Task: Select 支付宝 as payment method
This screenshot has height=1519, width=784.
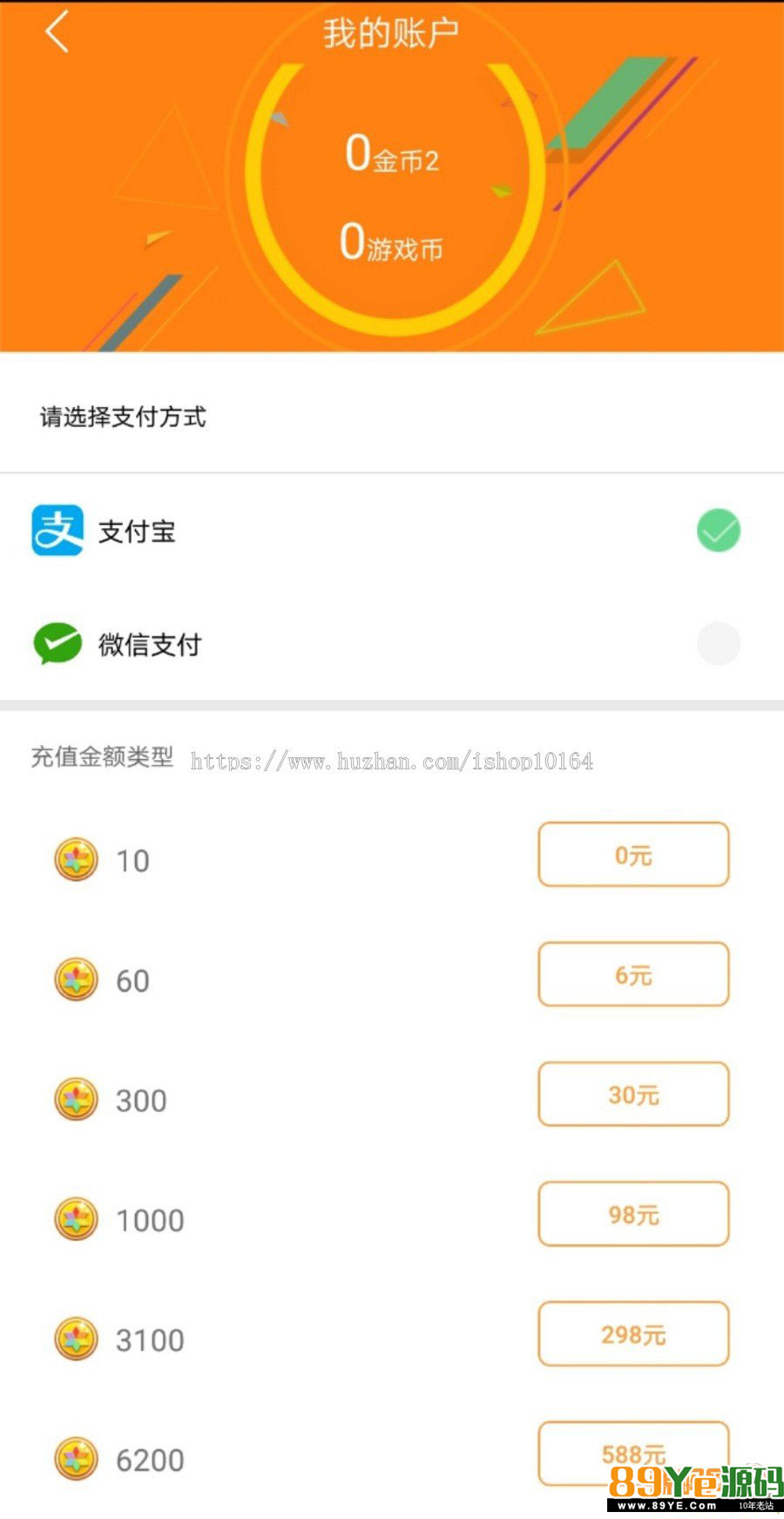Action: (718, 531)
